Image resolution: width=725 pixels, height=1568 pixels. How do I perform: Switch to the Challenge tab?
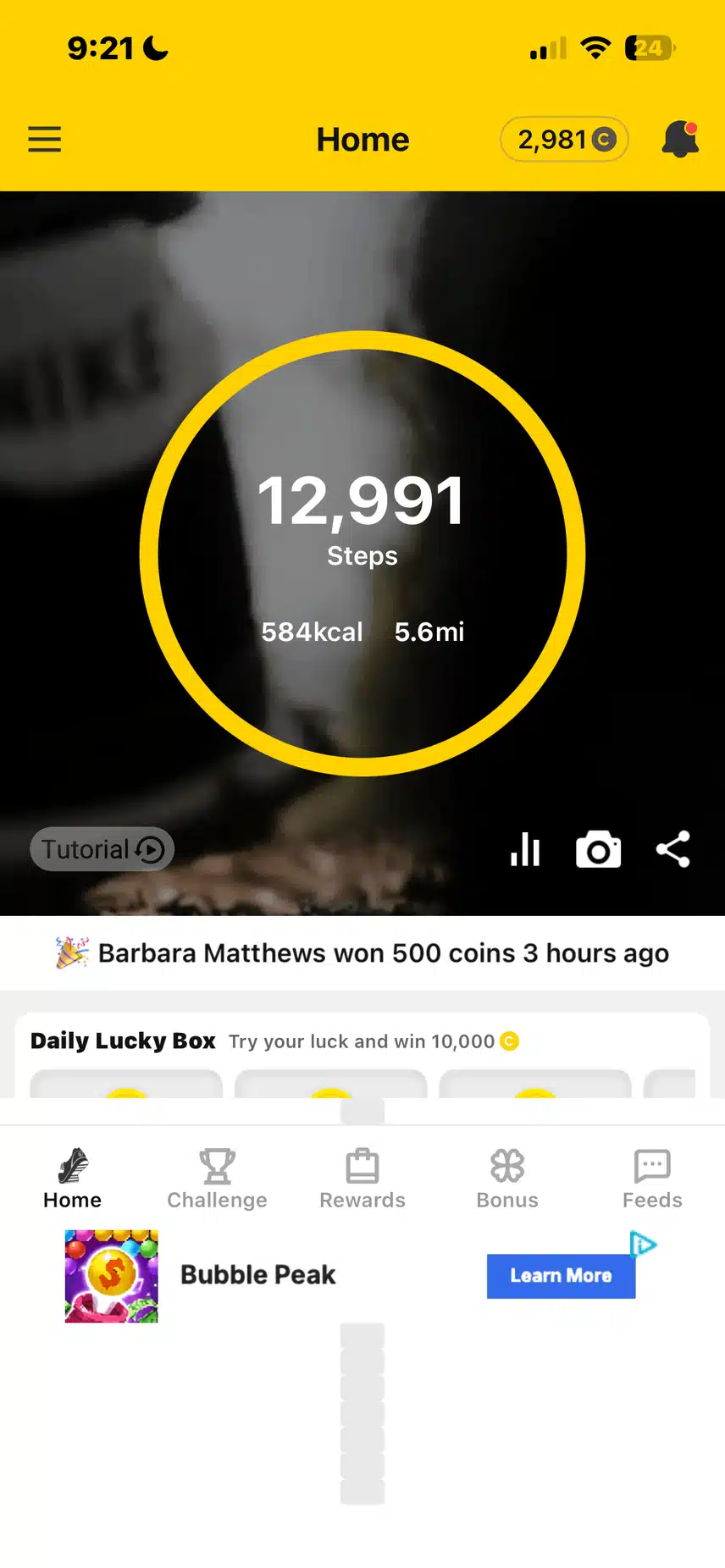pyautogui.click(x=217, y=1179)
